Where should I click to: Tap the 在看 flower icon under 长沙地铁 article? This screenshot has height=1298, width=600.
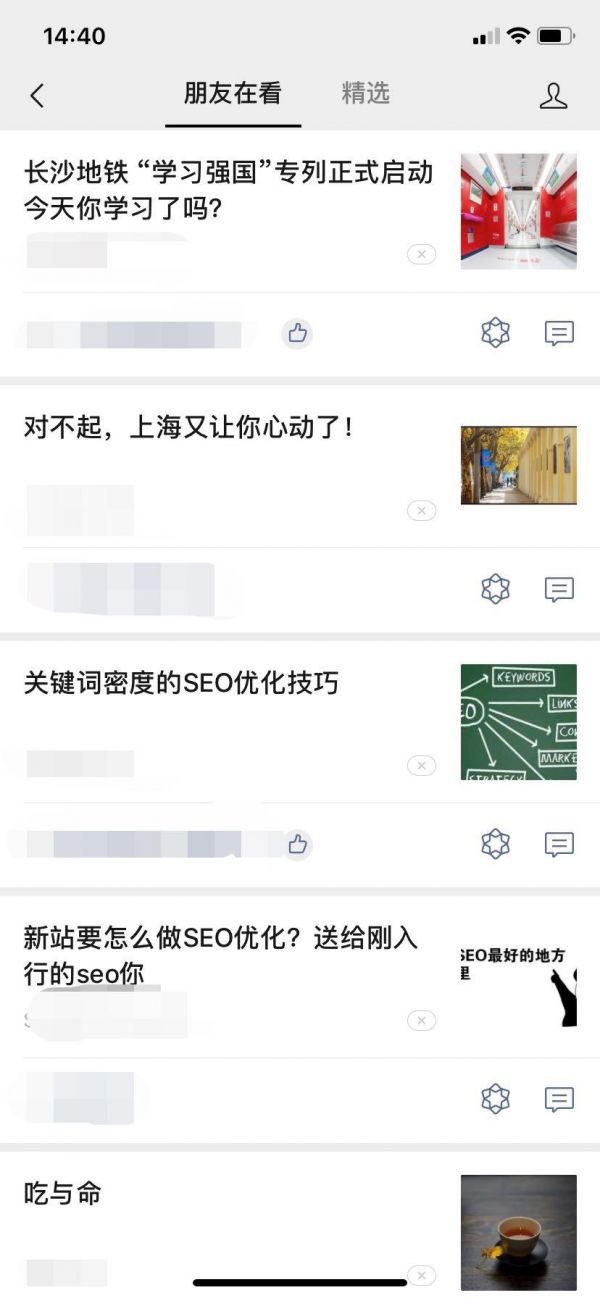pyautogui.click(x=495, y=333)
